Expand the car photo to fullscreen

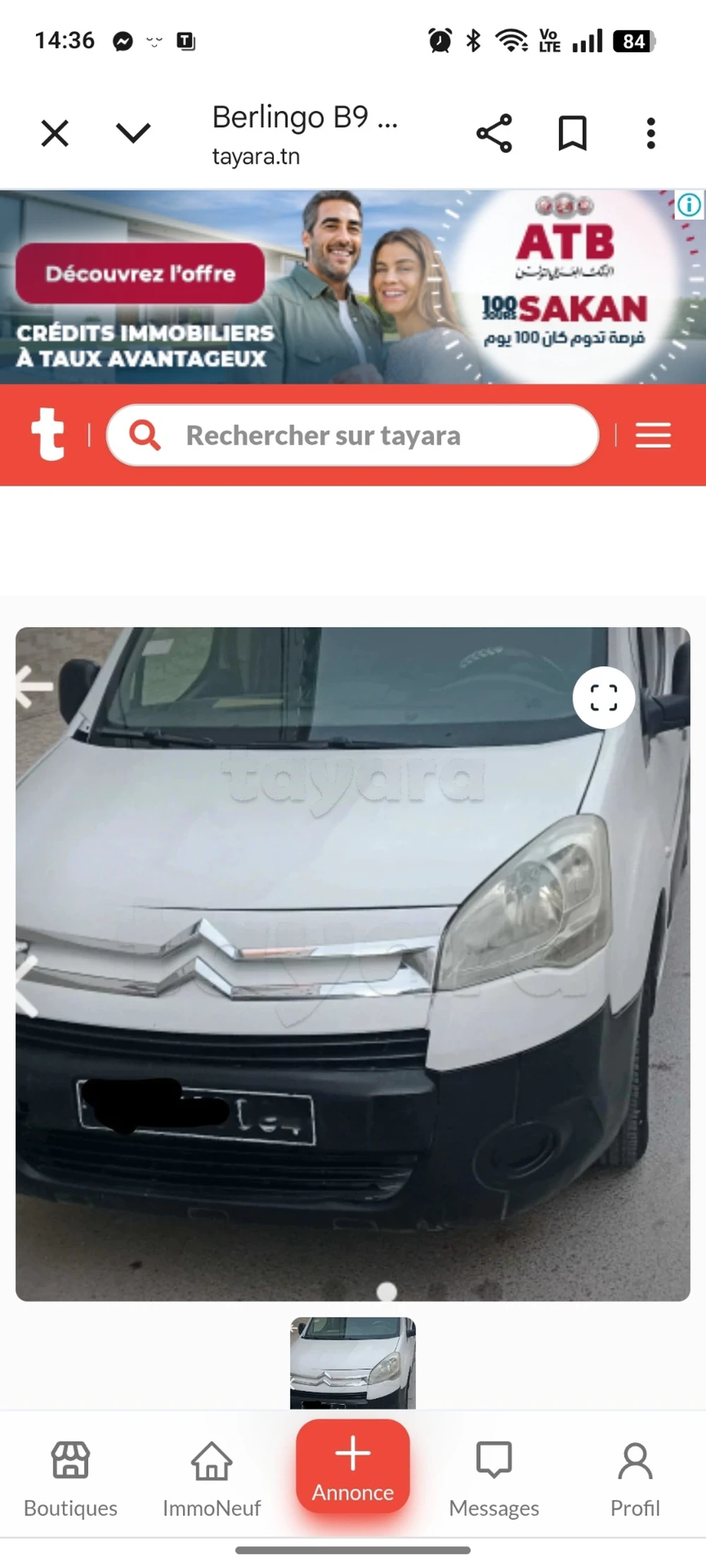point(604,697)
